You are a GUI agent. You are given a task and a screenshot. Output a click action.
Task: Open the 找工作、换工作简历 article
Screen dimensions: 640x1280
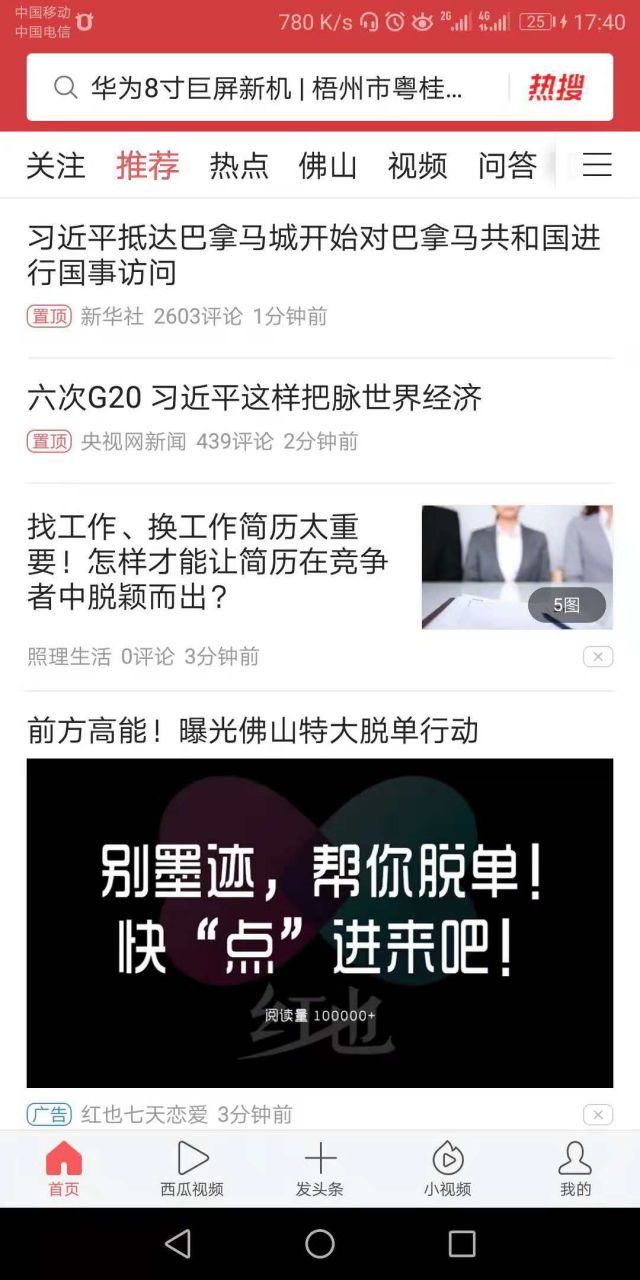pyautogui.click(x=207, y=562)
